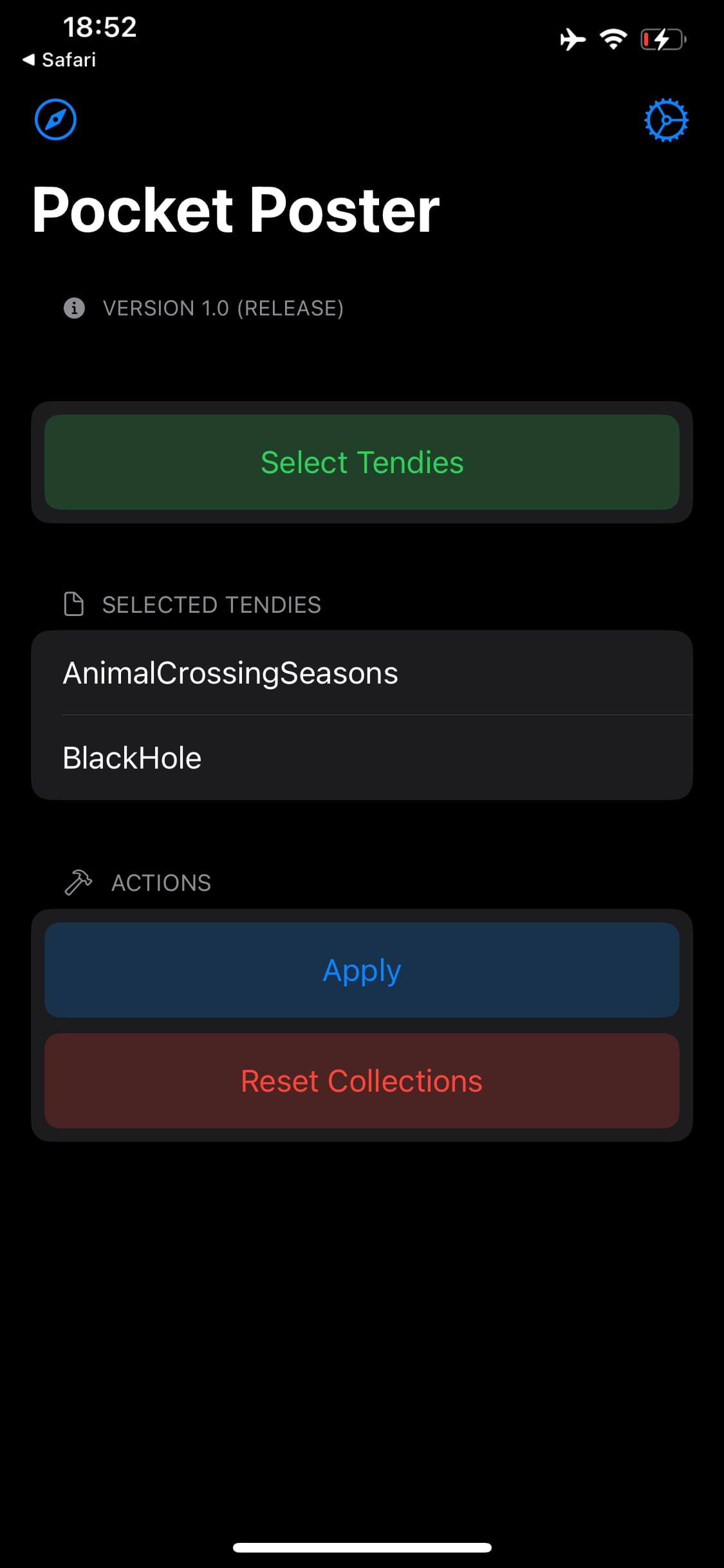Open the compass explore icon

[55, 120]
